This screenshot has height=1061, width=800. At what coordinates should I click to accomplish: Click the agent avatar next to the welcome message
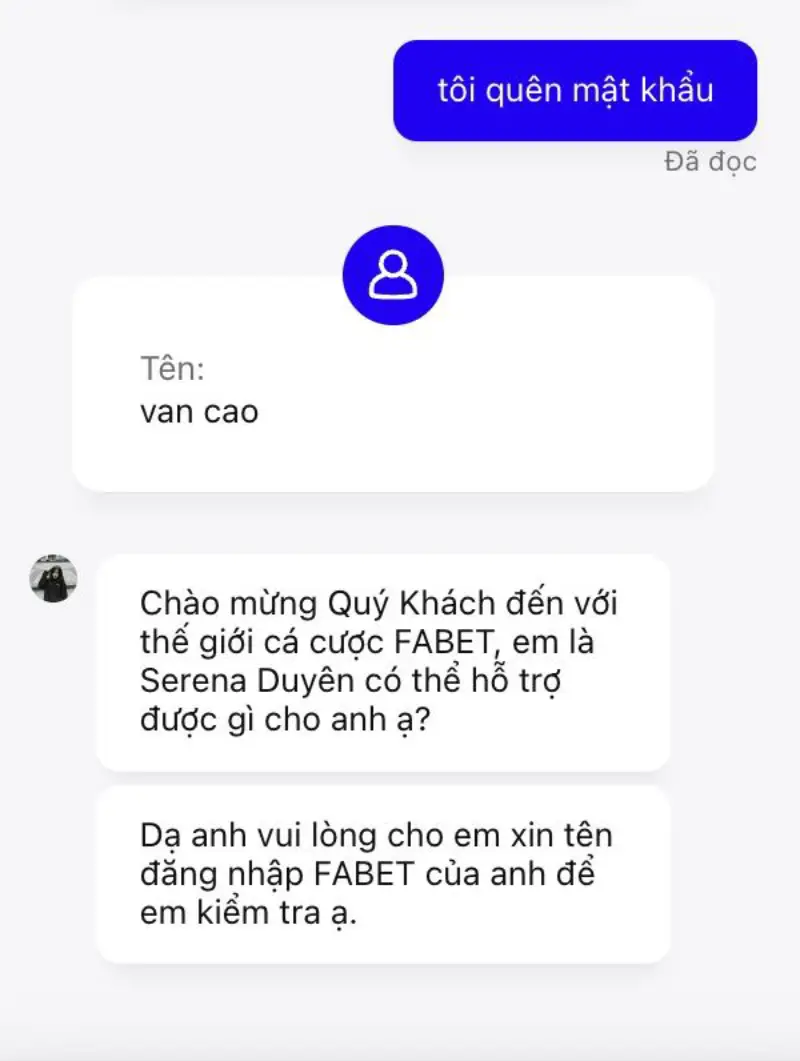(x=52, y=577)
